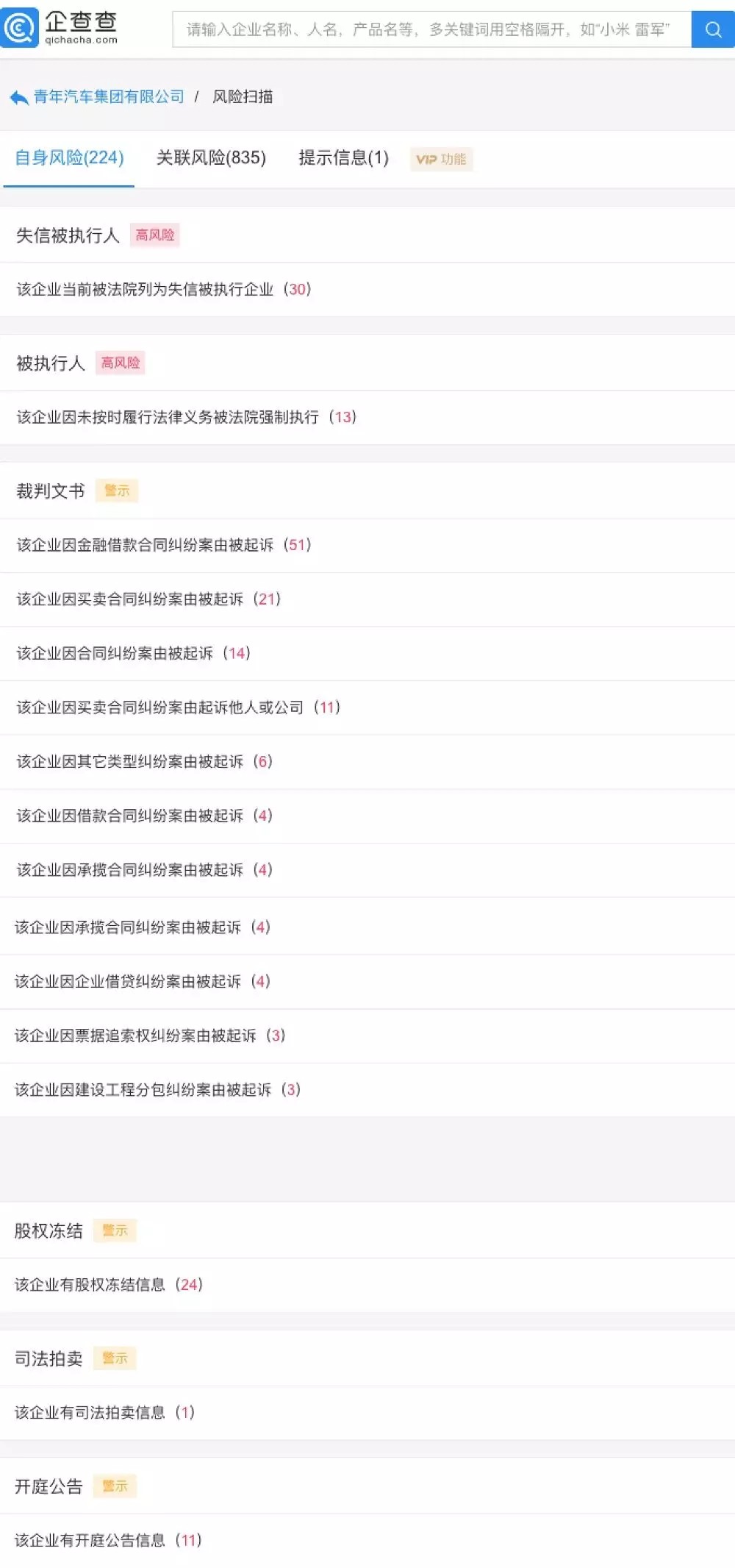Open 金融借款合同纠纷 (51) row
The width and height of the screenshot is (735, 1568).
[x=164, y=546]
